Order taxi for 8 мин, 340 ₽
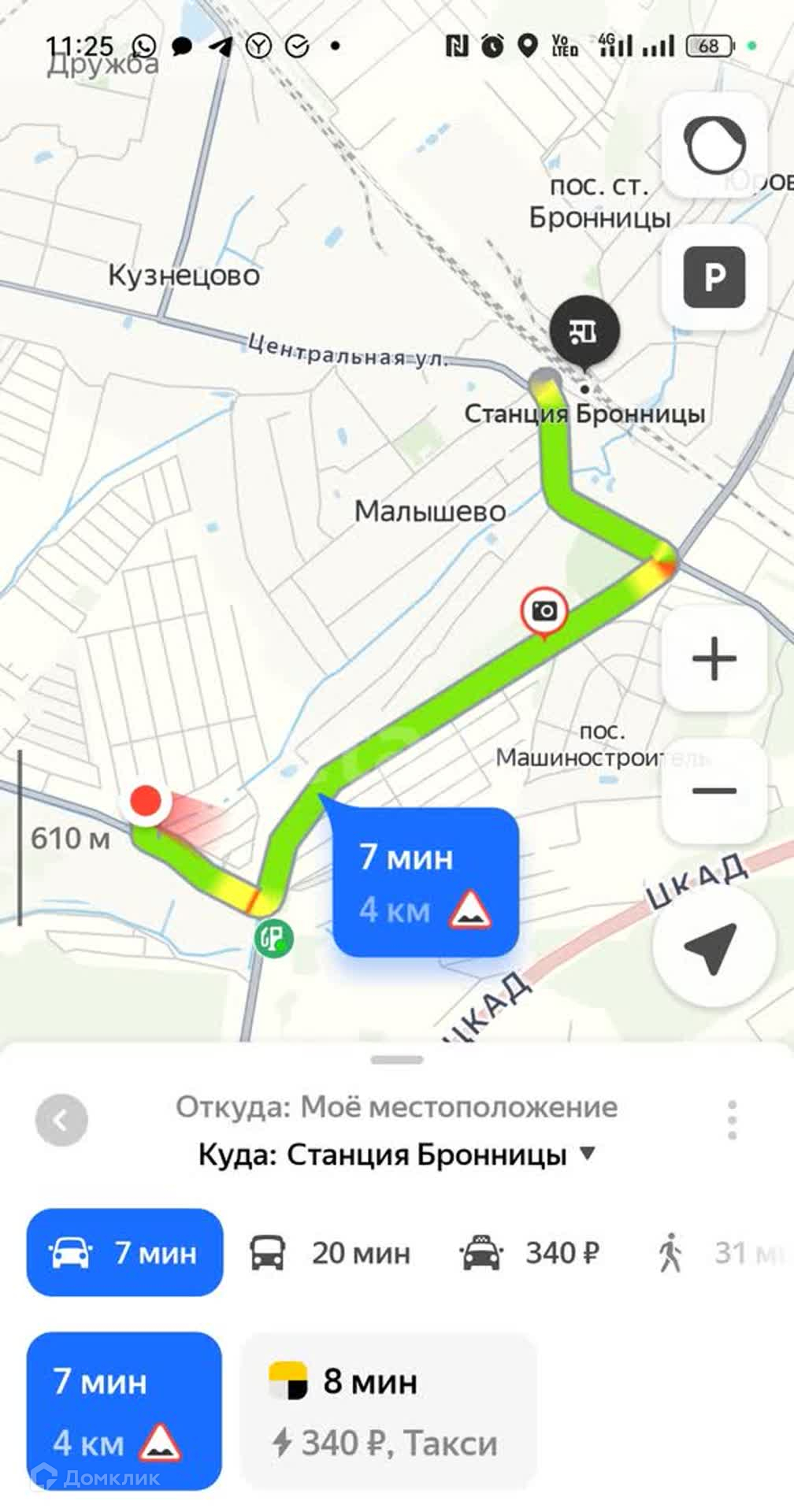This screenshot has width=794, height=1512. tap(388, 1410)
